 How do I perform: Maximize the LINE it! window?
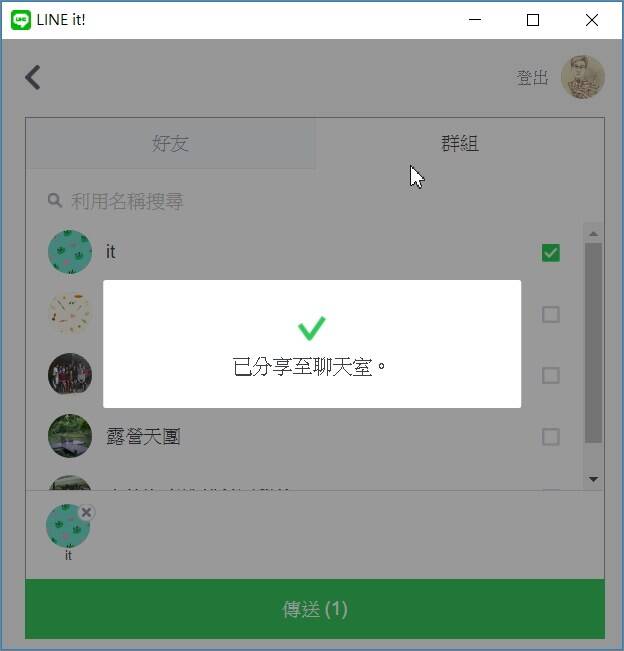pyautogui.click(x=533, y=20)
